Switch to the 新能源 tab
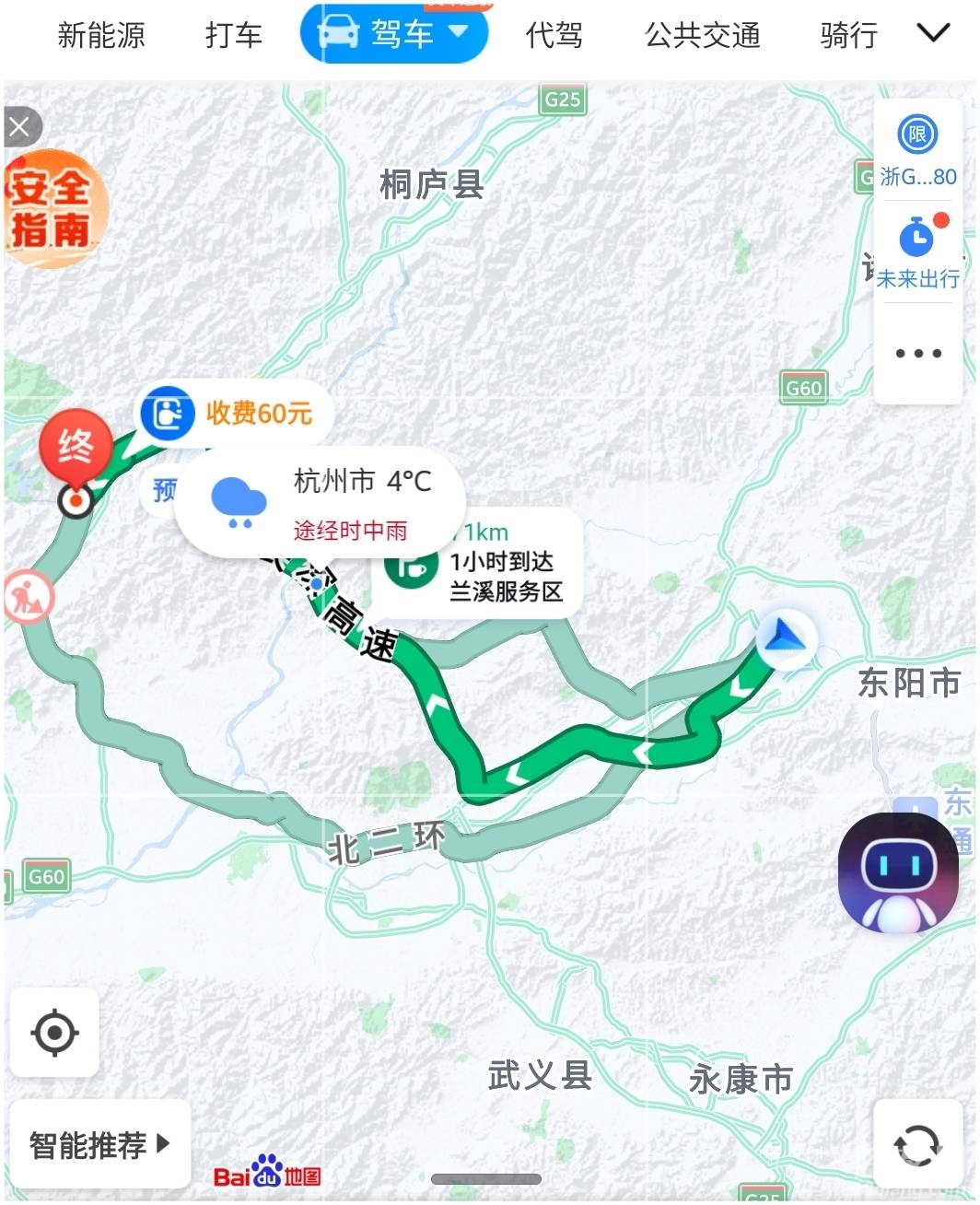 (101, 35)
